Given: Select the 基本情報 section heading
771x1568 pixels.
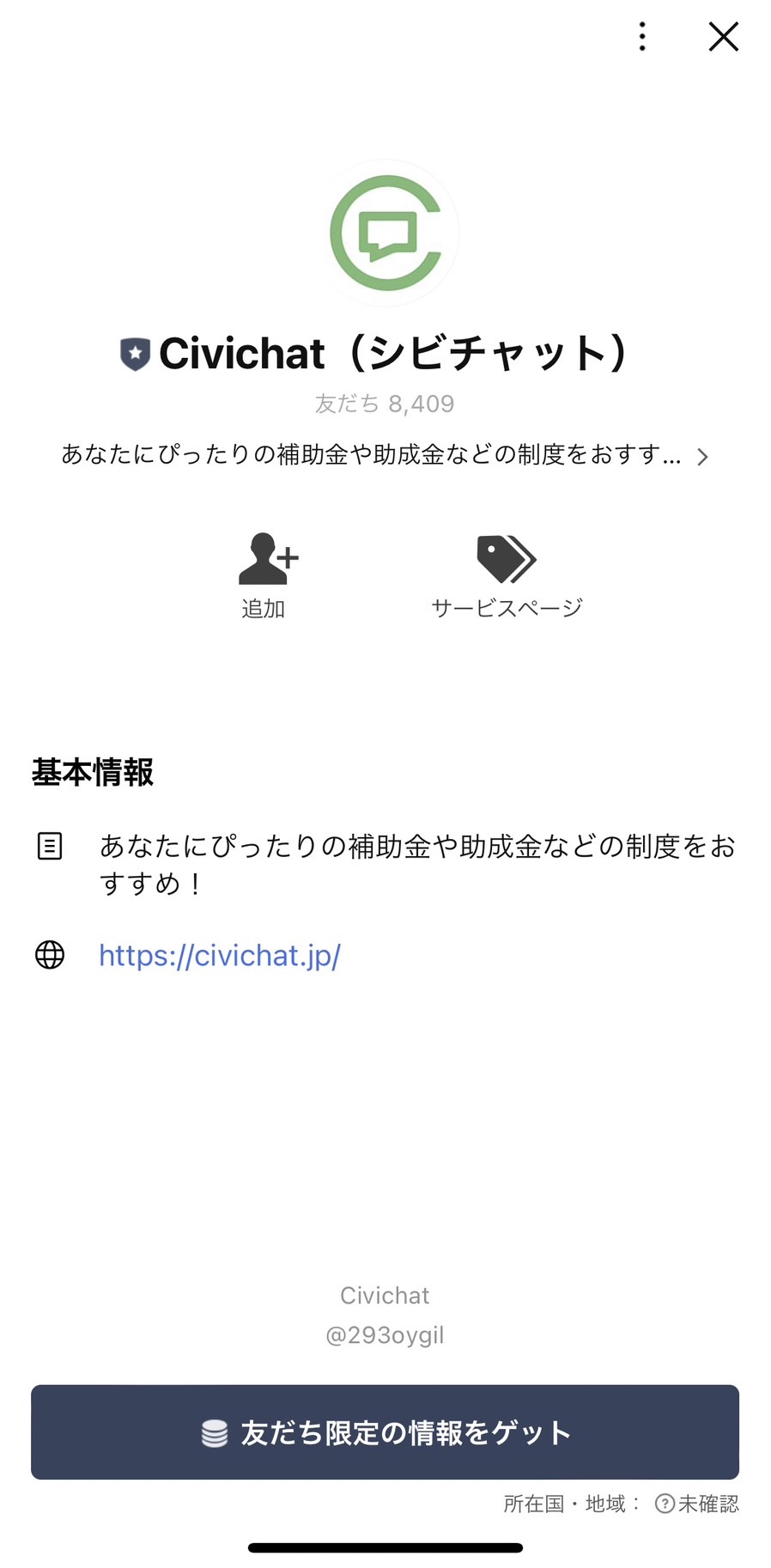Looking at the screenshot, I should (x=93, y=773).
